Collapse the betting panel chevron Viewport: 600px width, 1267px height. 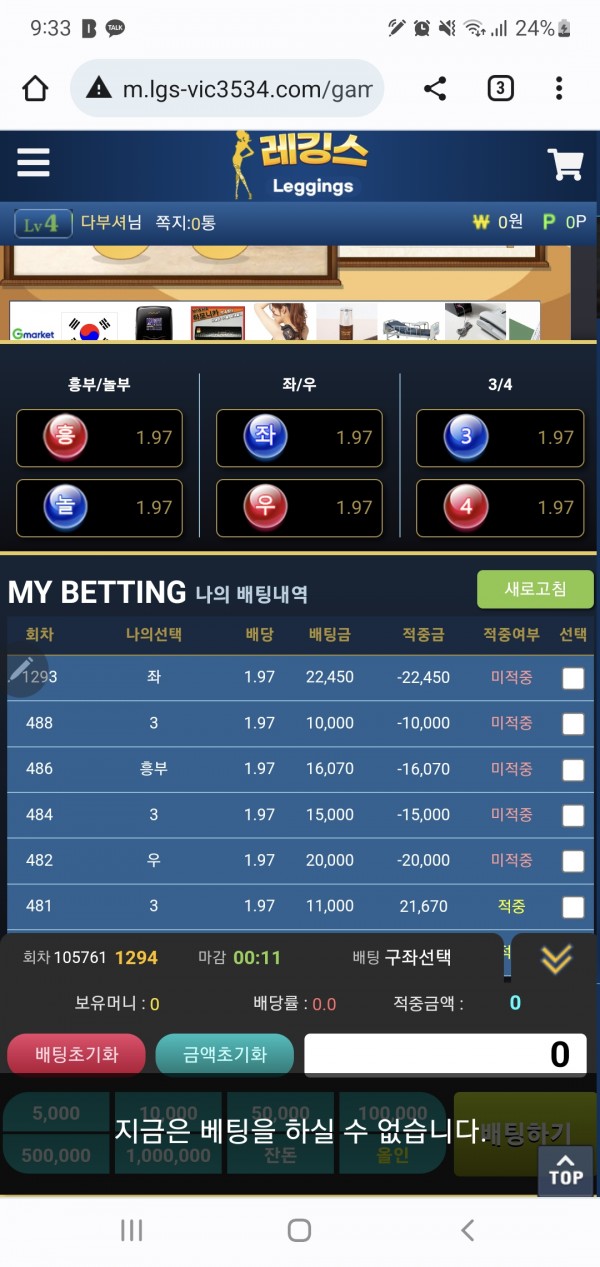click(556, 959)
